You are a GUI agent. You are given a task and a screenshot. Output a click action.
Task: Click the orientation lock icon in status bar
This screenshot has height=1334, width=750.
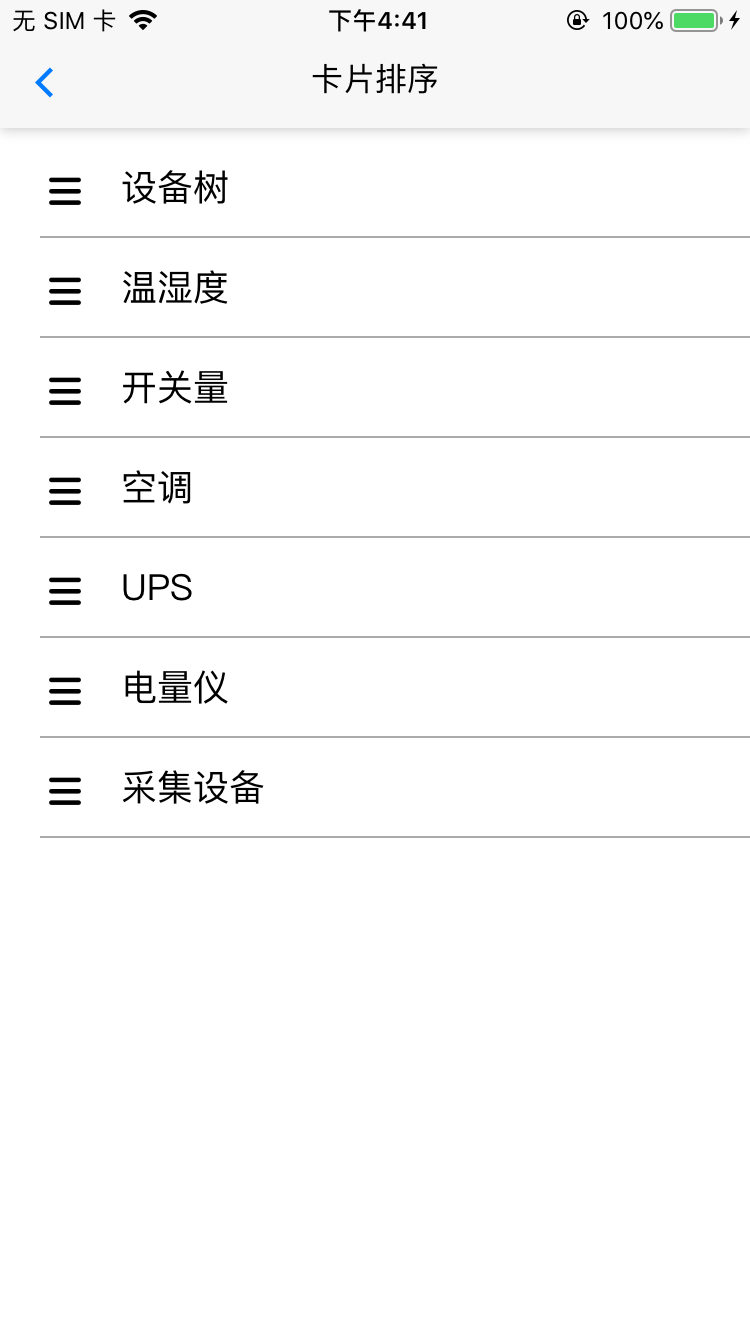(578, 19)
